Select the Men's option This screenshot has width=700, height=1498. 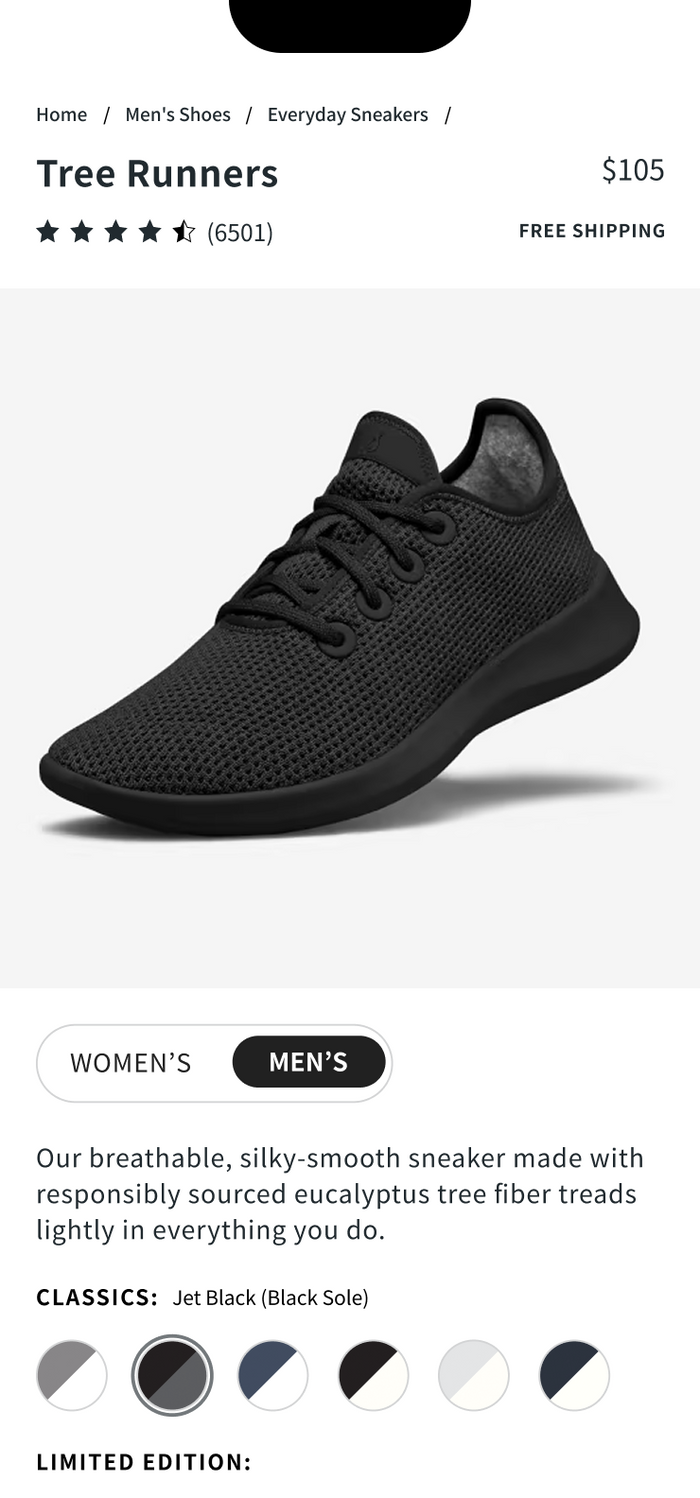pyautogui.click(x=308, y=1062)
